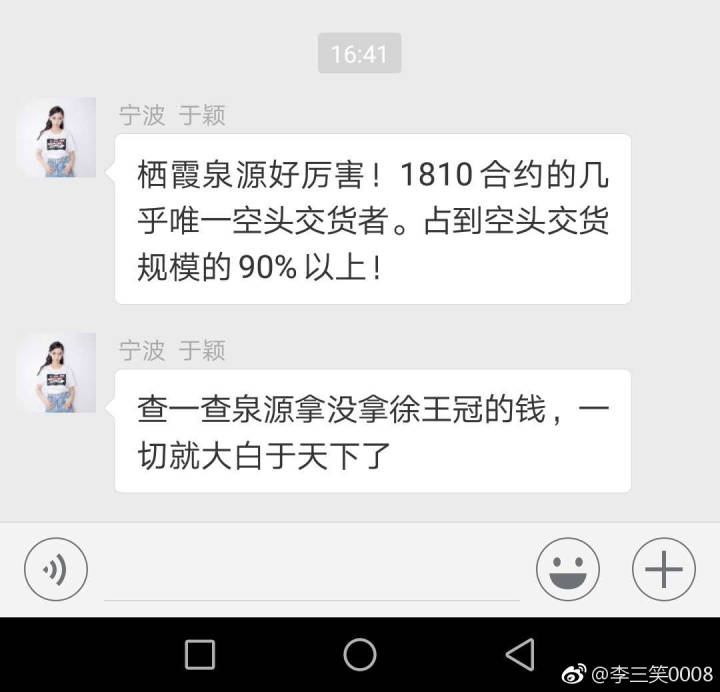Go to the home screen

tap(360, 654)
